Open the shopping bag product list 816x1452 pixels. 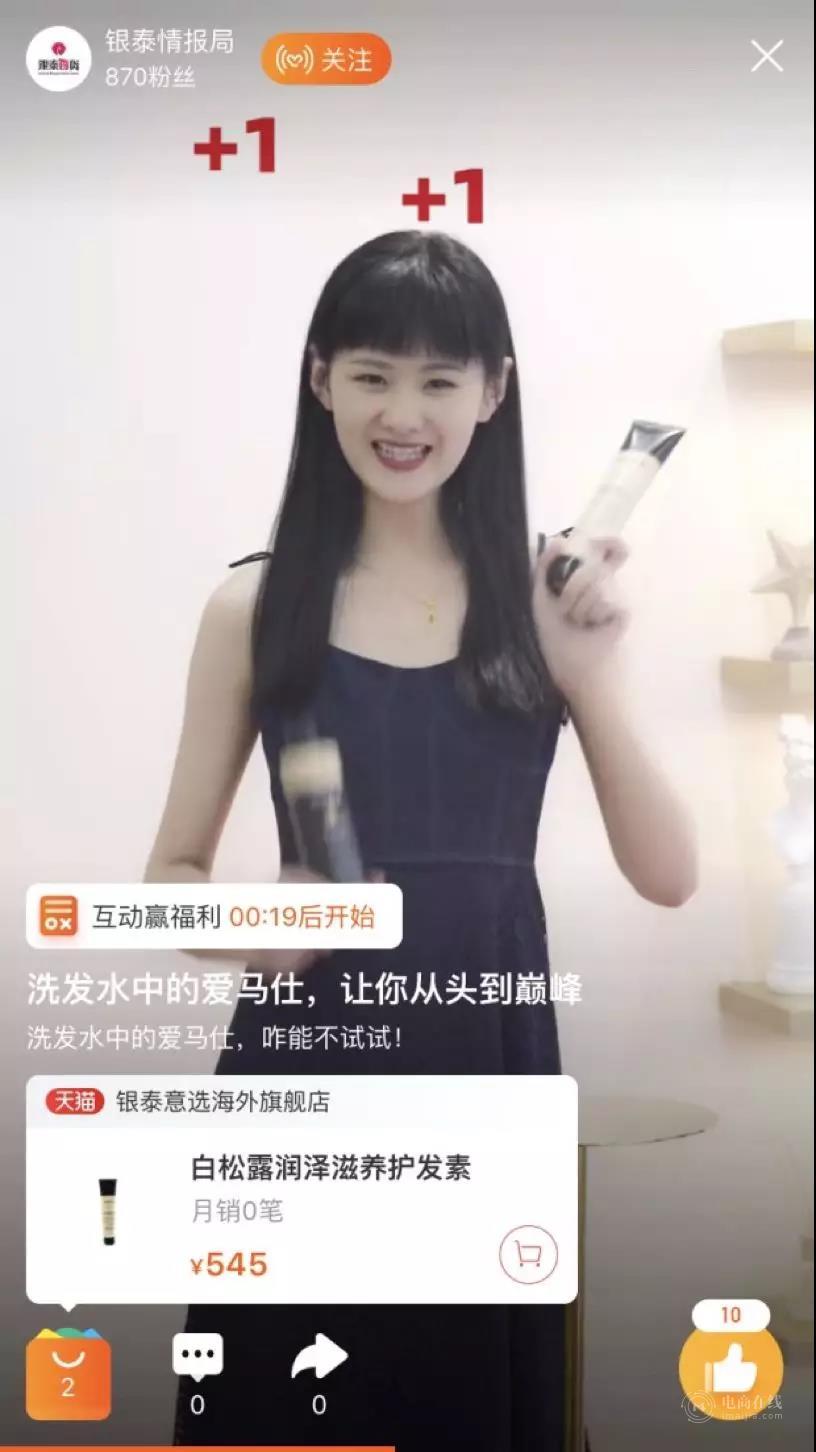pos(68,1374)
